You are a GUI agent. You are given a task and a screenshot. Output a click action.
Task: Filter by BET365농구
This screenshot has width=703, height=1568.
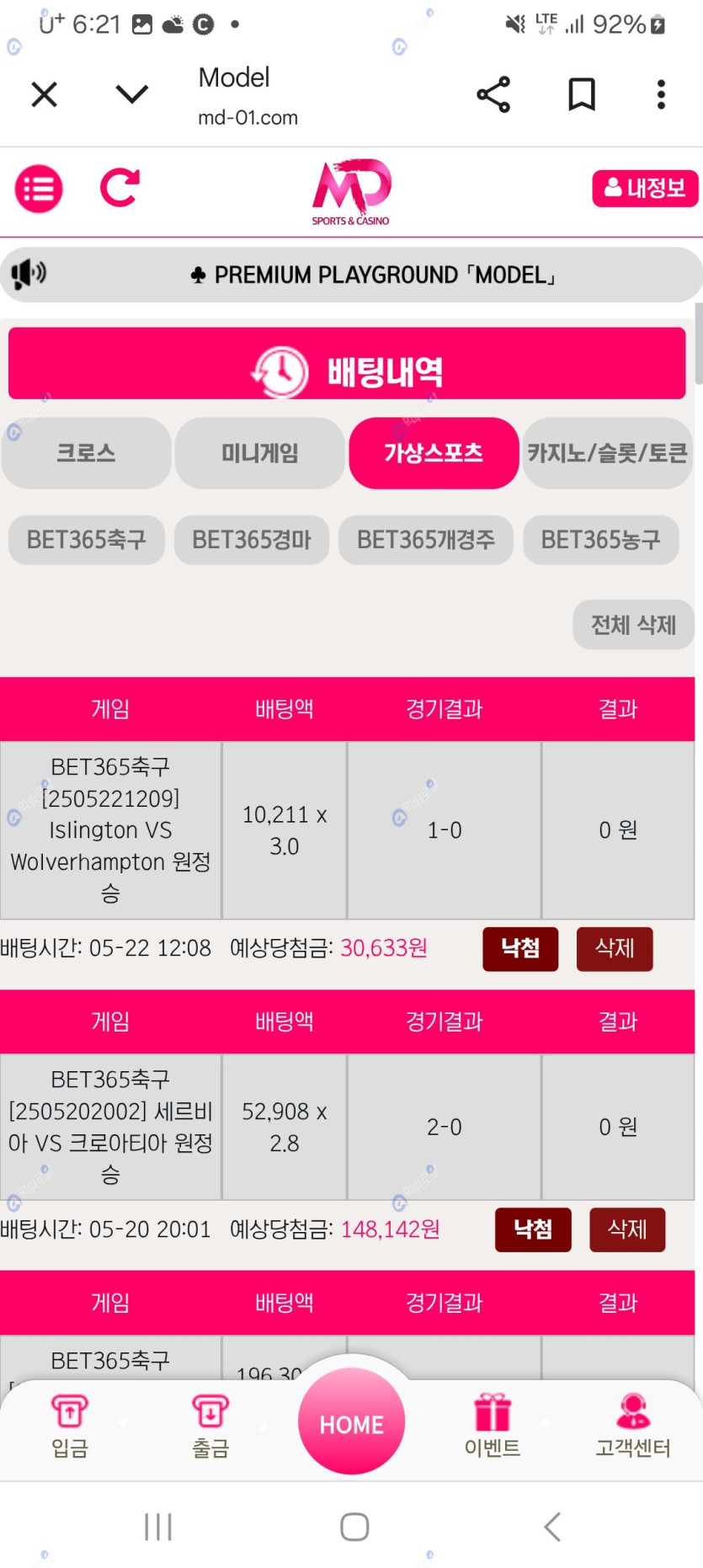coord(600,540)
